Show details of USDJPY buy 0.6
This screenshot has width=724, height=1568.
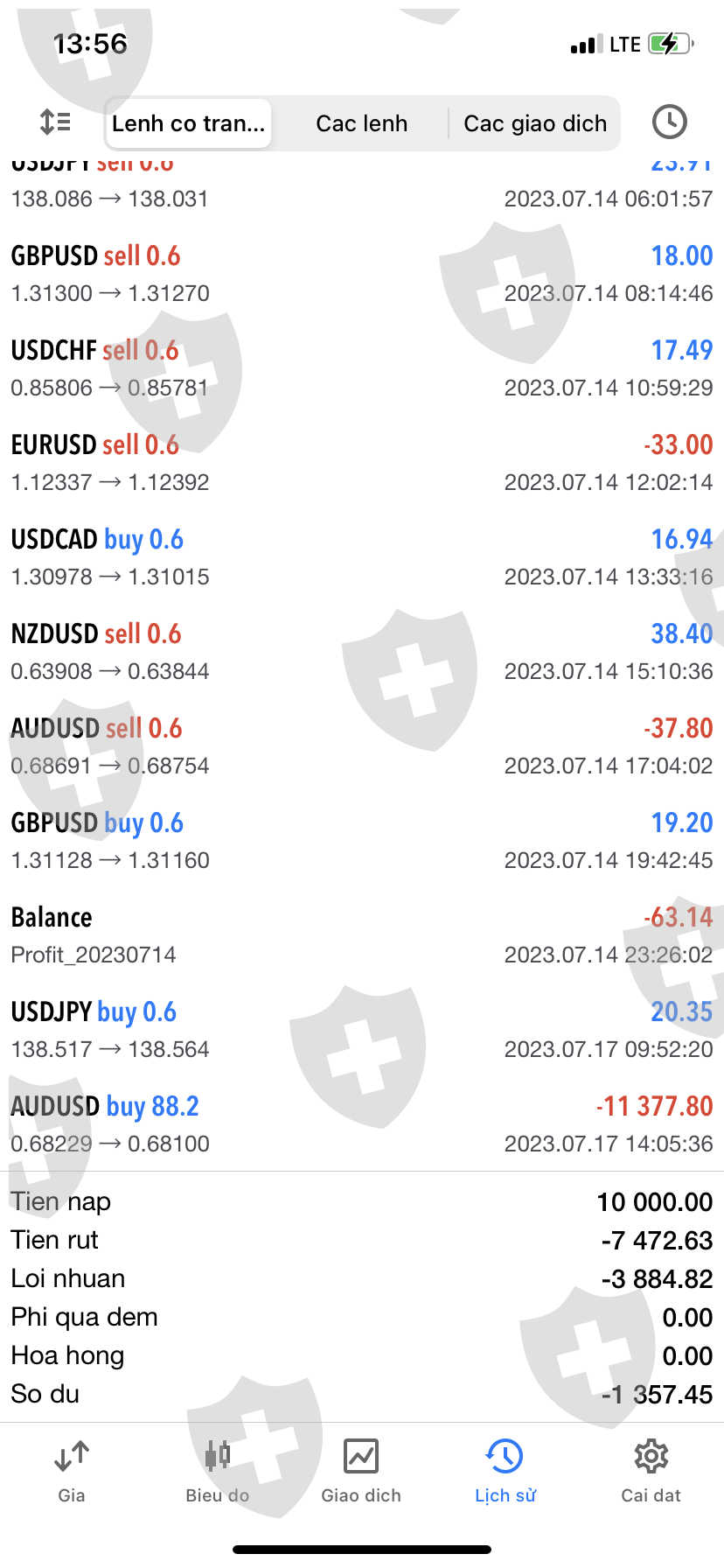click(x=361, y=1029)
